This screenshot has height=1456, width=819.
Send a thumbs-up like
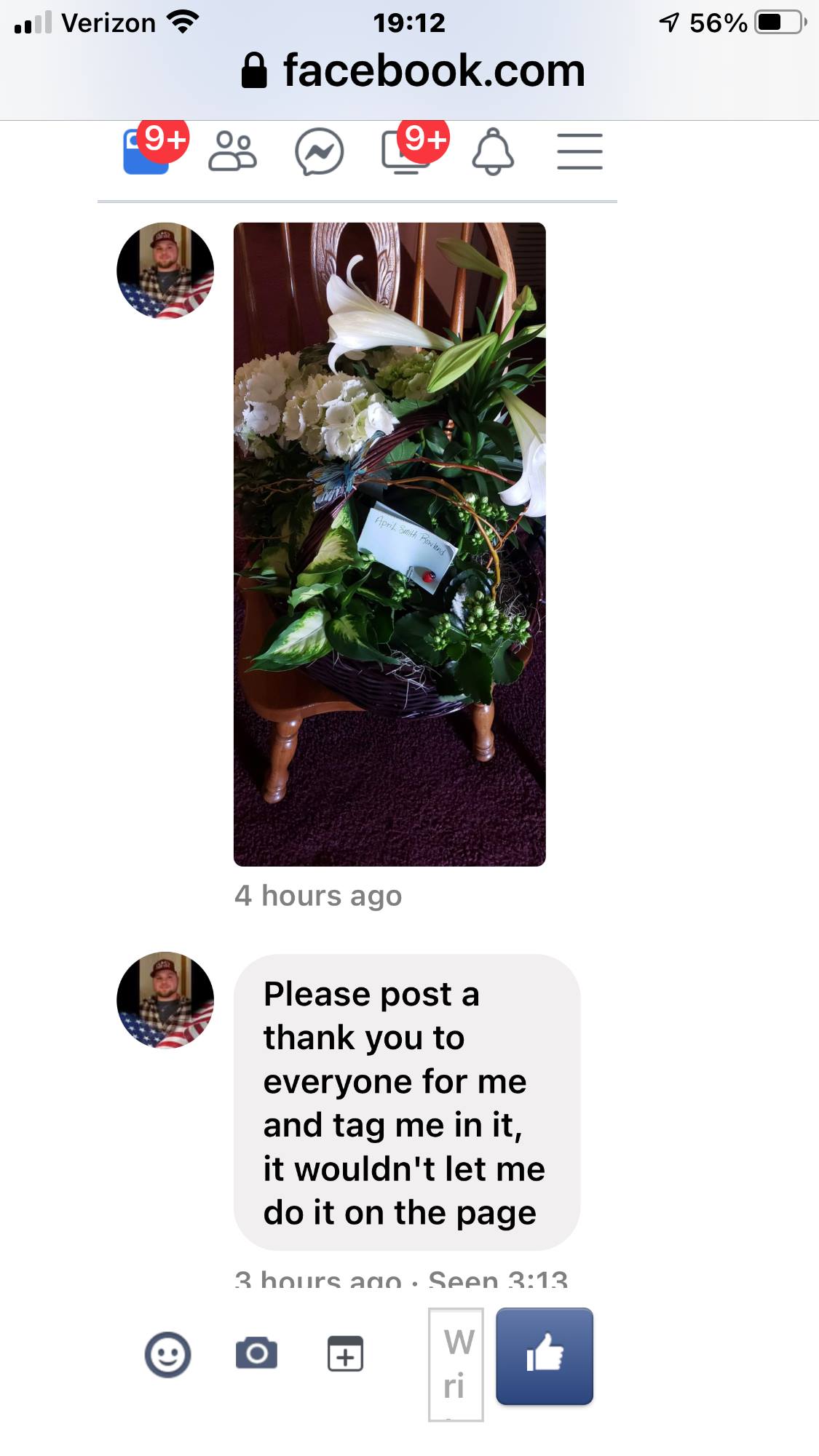point(544,1356)
